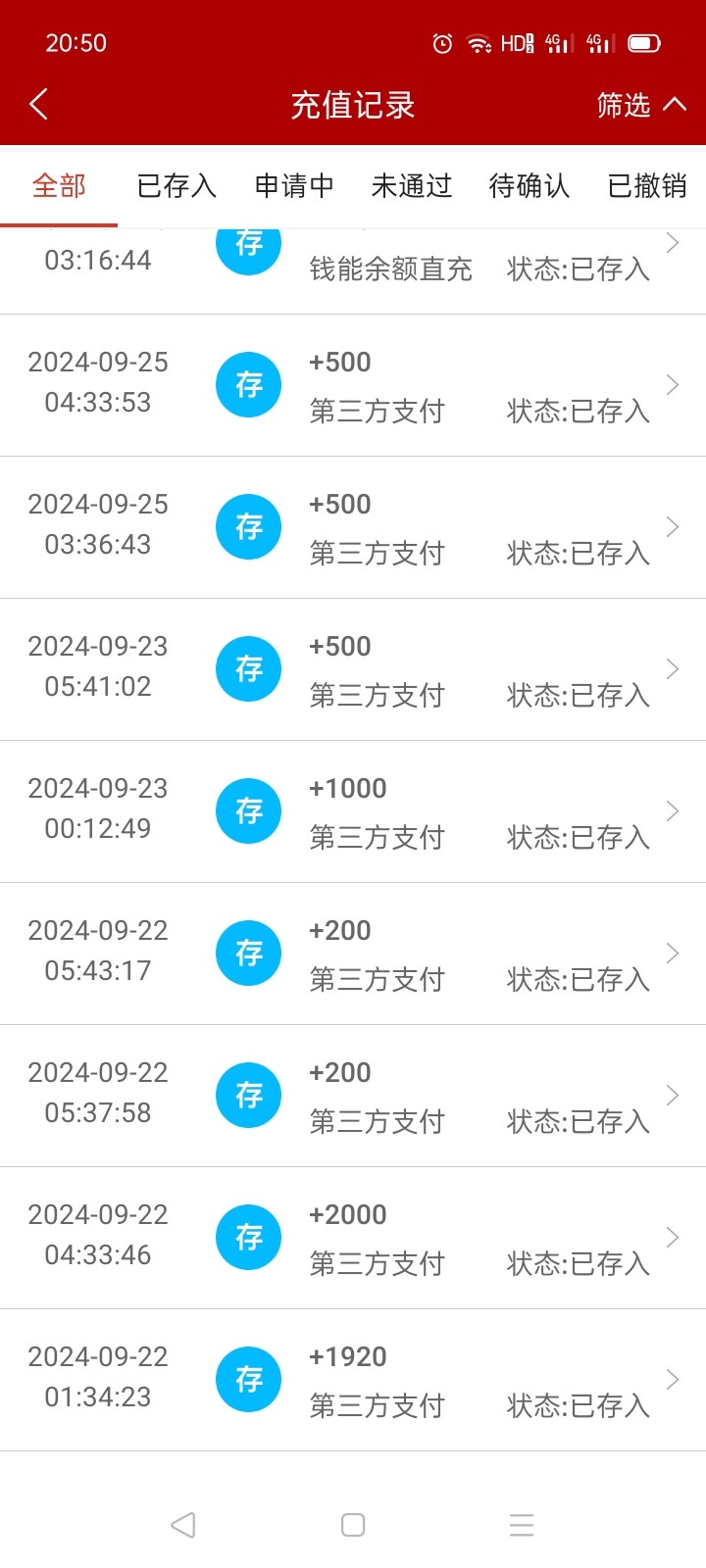Go back from 充值记录 page

point(39,104)
